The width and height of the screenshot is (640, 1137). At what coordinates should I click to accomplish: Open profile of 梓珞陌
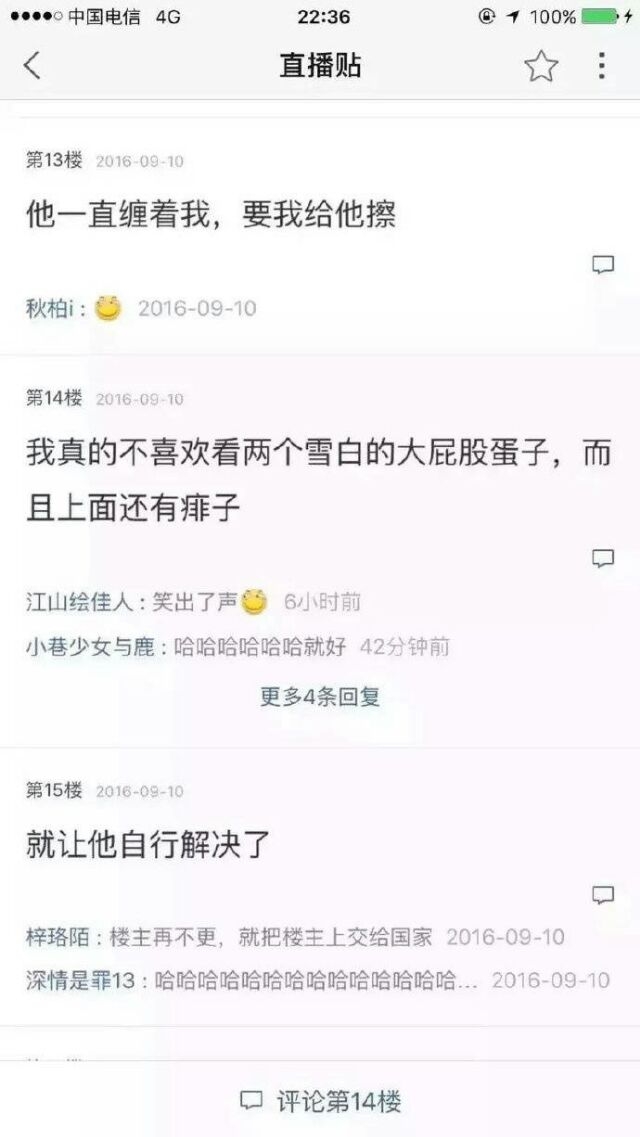click(59, 937)
